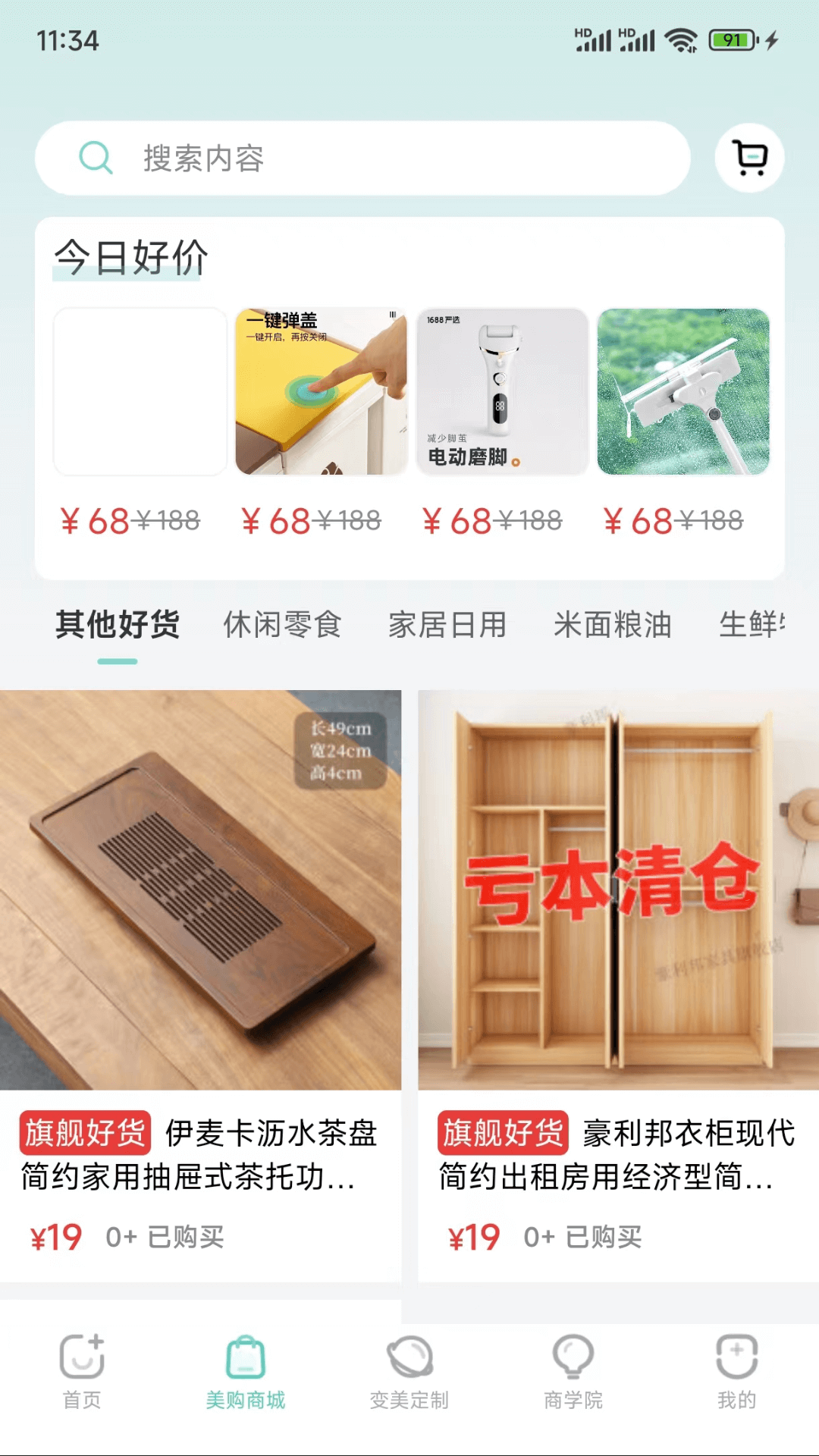Open the 一键弹盖 deal item
The height and width of the screenshot is (1456, 819).
pyautogui.click(x=321, y=391)
